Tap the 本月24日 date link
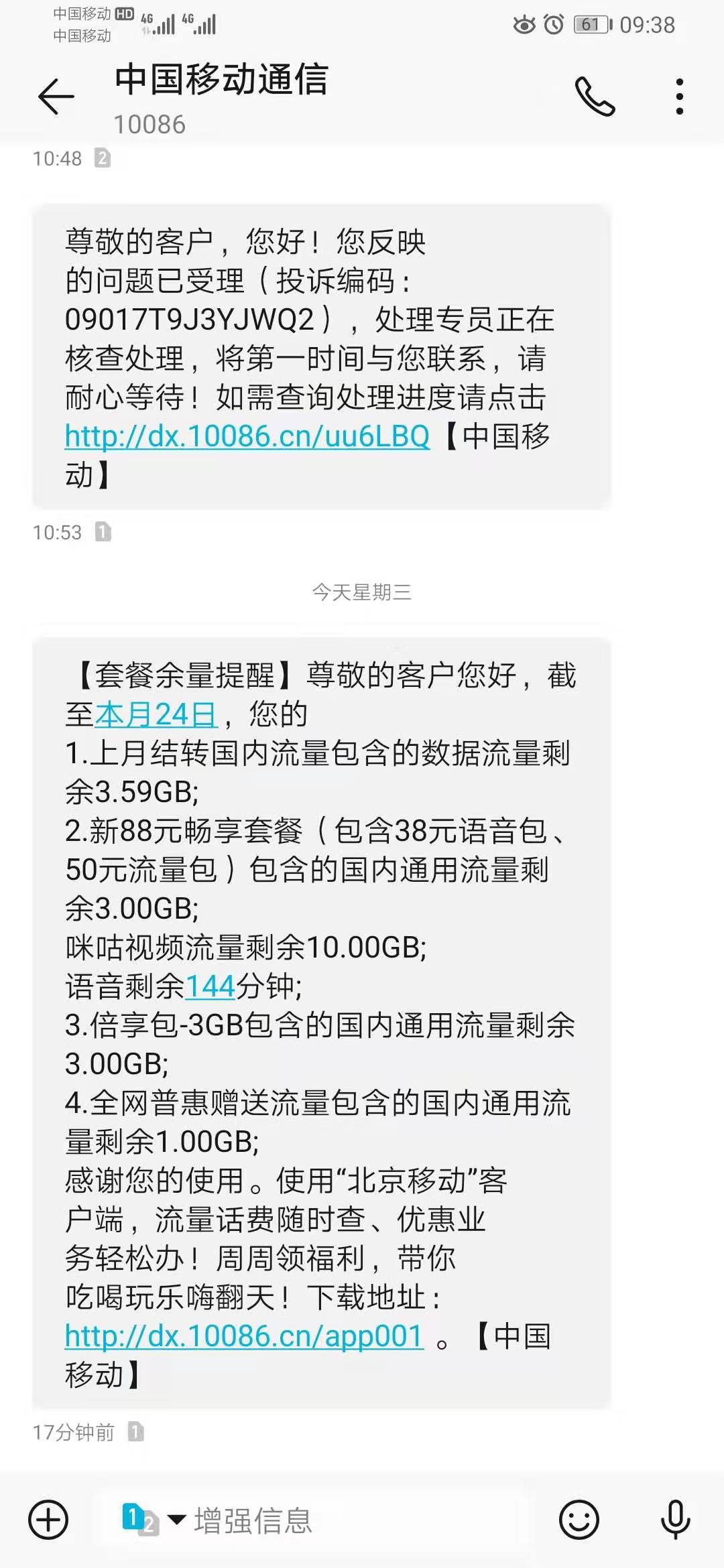 (x=156, y=715)
